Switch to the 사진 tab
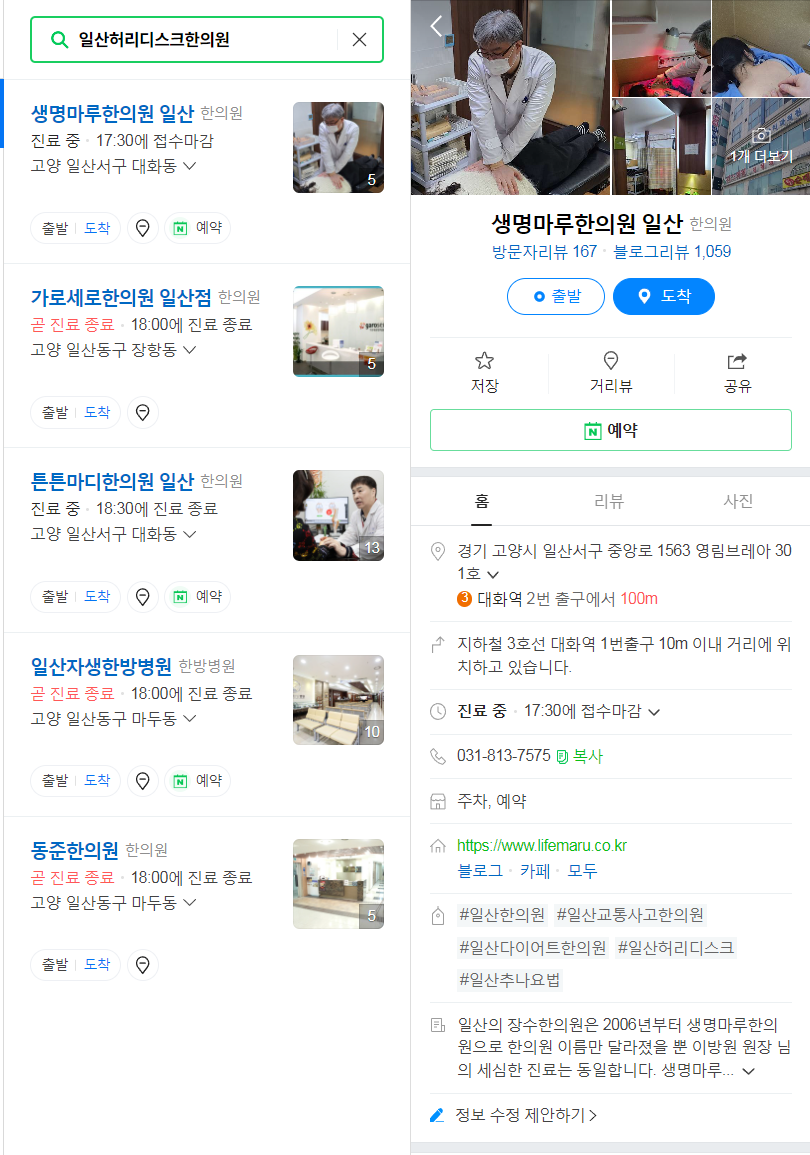This screenshot has width=810, height=1155. coord(738,501)
